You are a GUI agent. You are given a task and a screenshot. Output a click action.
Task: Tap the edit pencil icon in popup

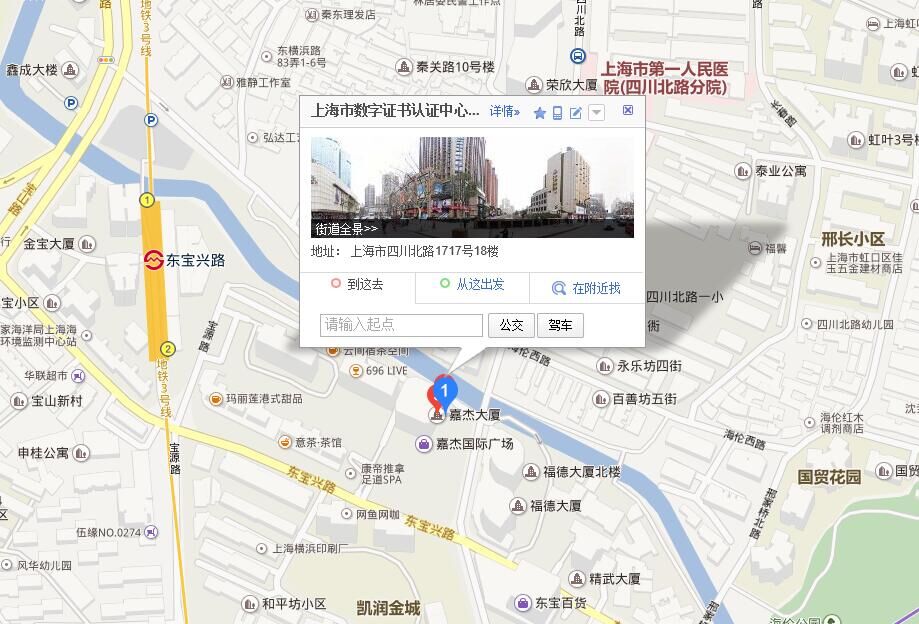576,113
